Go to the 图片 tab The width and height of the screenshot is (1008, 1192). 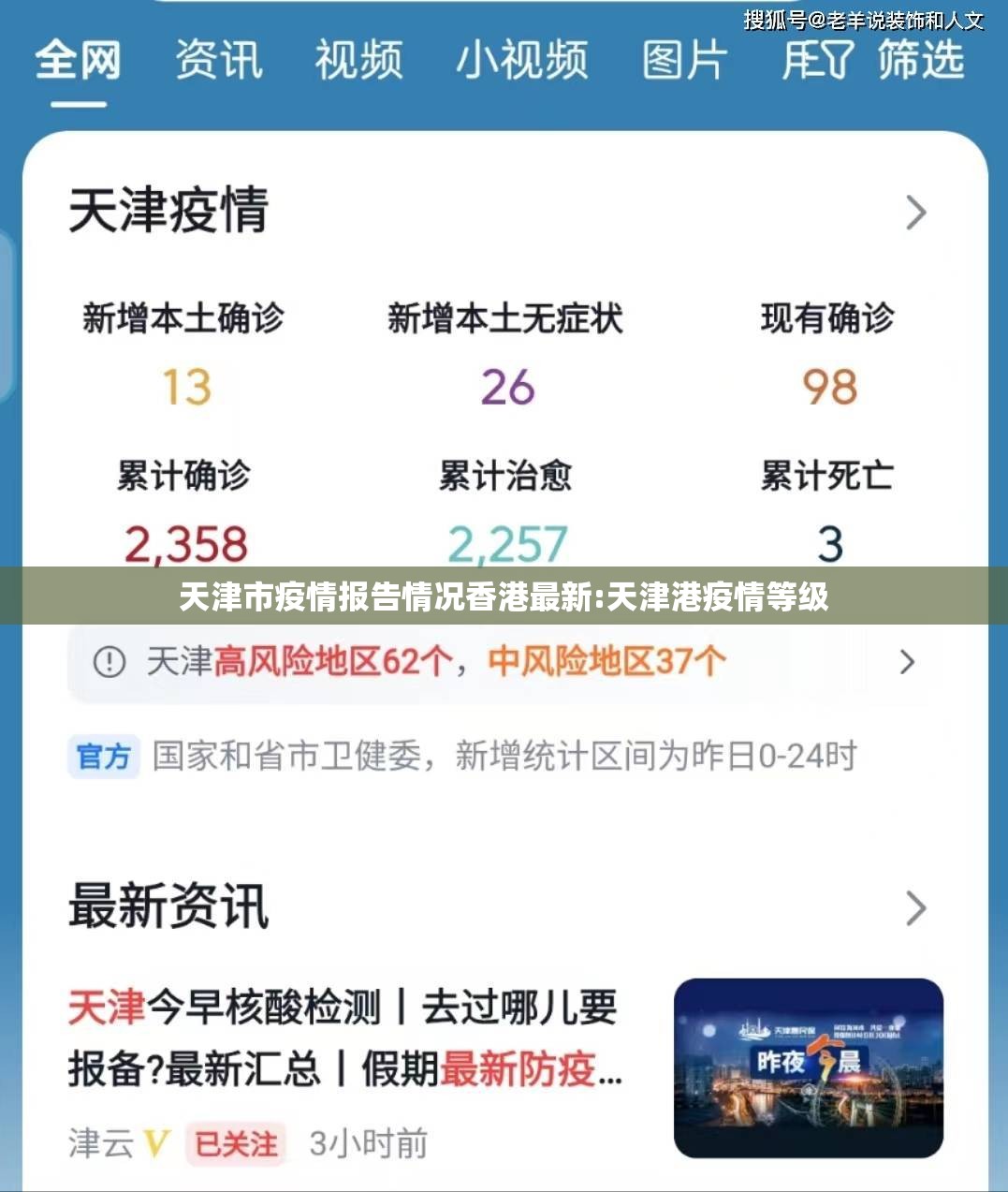pos(684,60)
